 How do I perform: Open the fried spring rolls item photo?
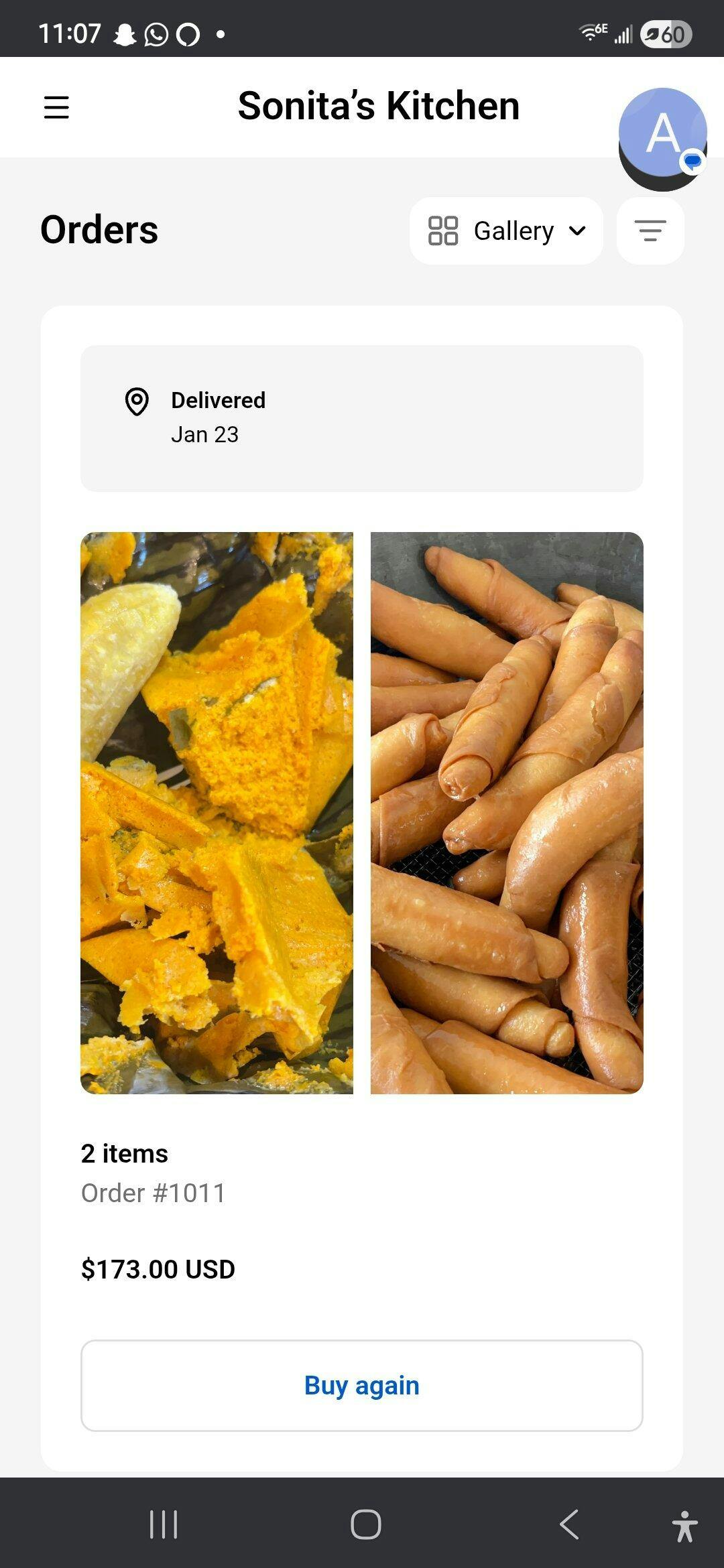[x=507, y=813]
